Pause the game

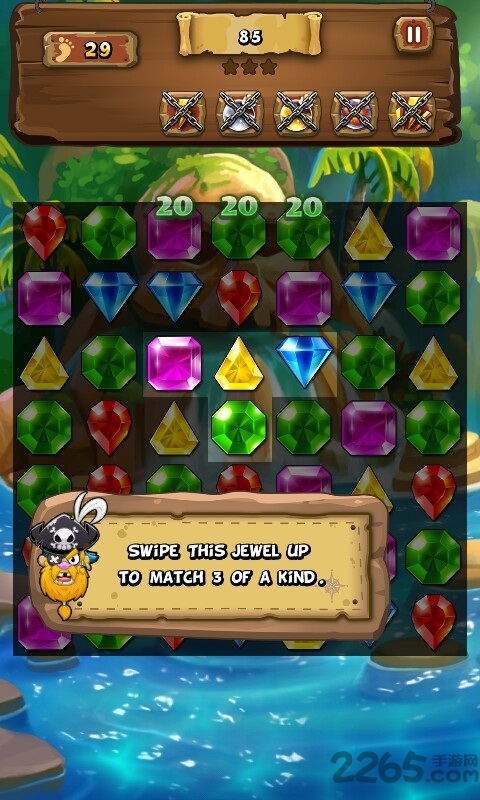pos(414,34)
